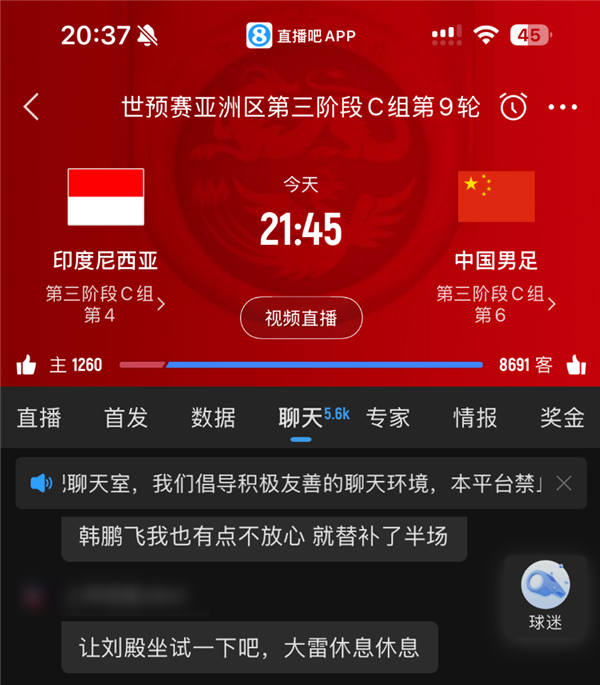Select the 聊天 tab
The height and width of the screenshot is (685, 600).
click(x=301, y=418)
